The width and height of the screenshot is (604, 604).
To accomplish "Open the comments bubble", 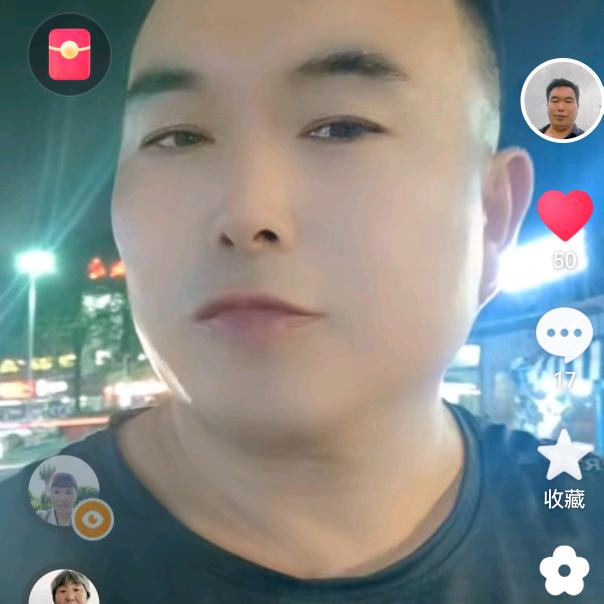I will click(x=564, y=336).
